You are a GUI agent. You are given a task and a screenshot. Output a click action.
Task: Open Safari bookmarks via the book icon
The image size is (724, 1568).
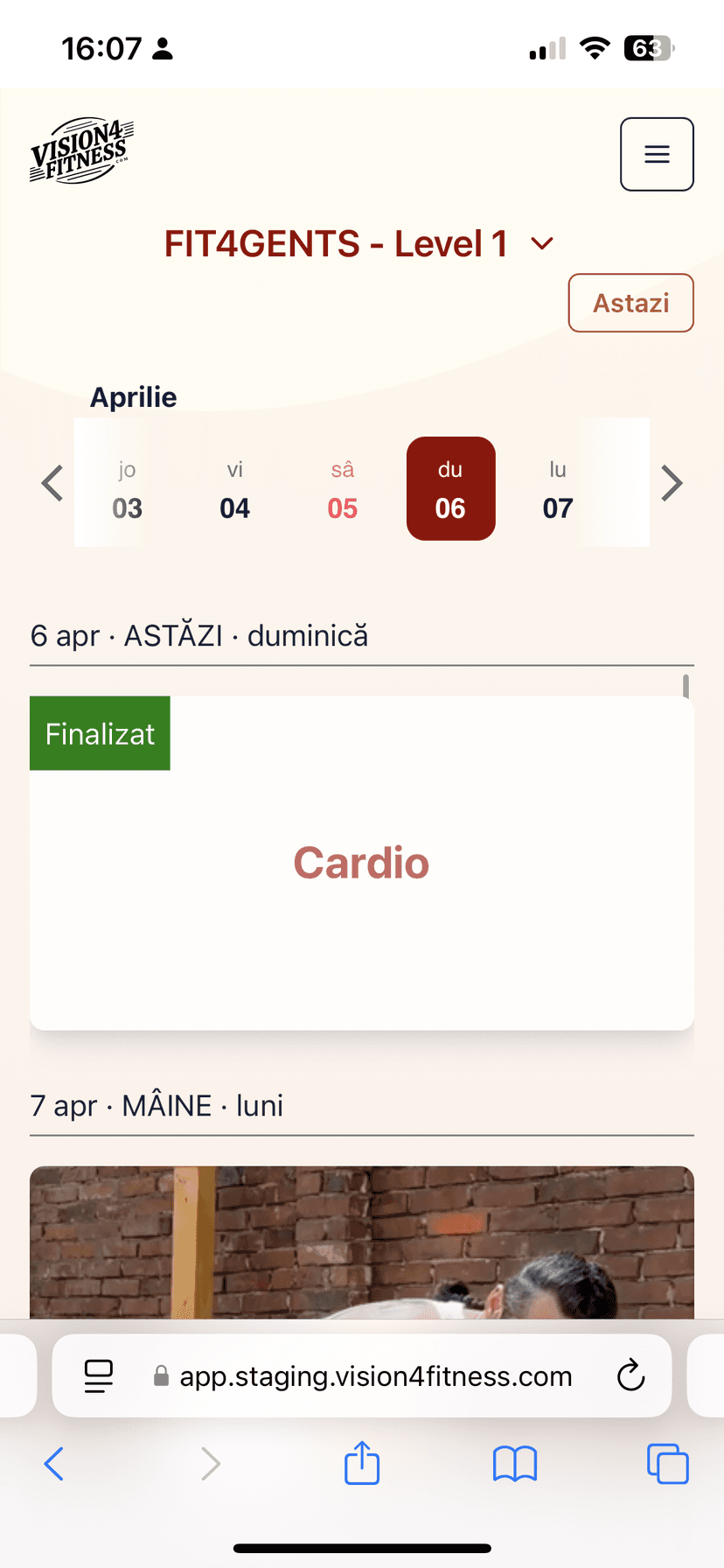coord(515,1463)
